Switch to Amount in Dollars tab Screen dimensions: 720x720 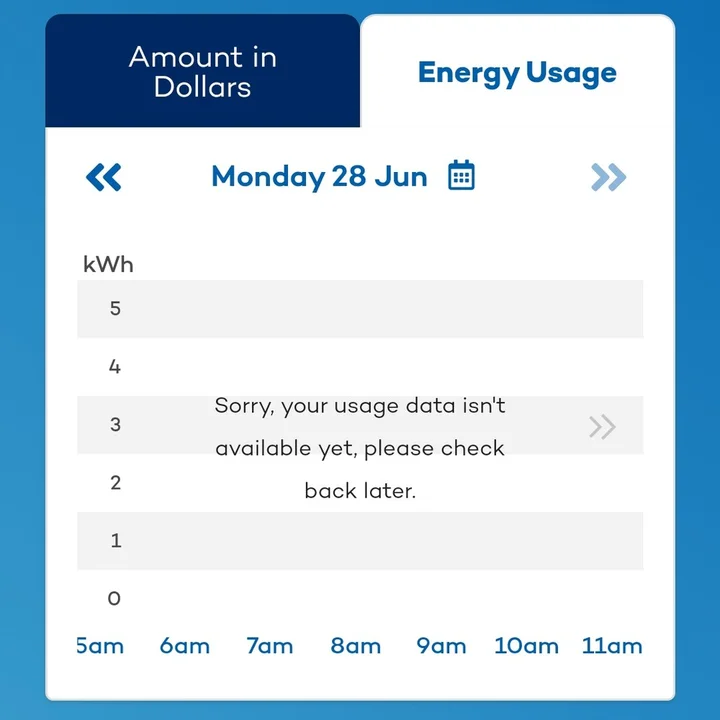[x=202, y=71]
